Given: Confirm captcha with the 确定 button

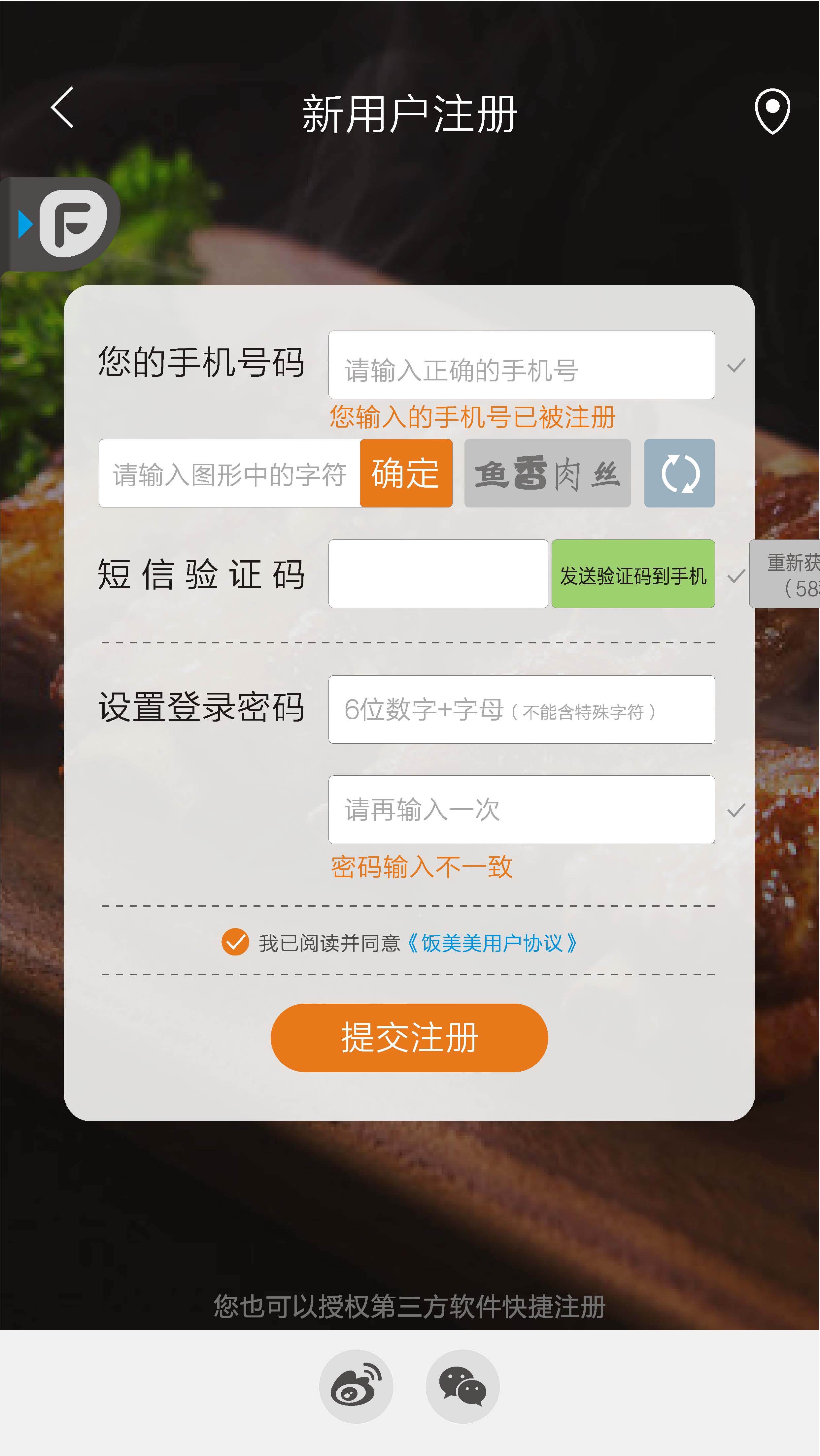Looking at the screenshot, I should coord(406,473).
